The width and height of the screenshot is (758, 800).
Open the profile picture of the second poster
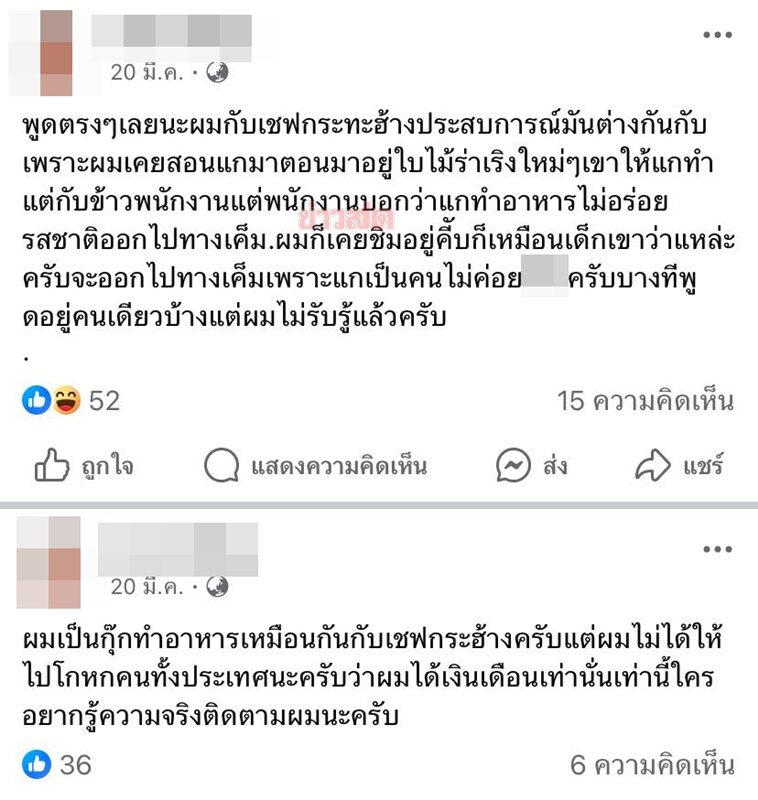48,562
